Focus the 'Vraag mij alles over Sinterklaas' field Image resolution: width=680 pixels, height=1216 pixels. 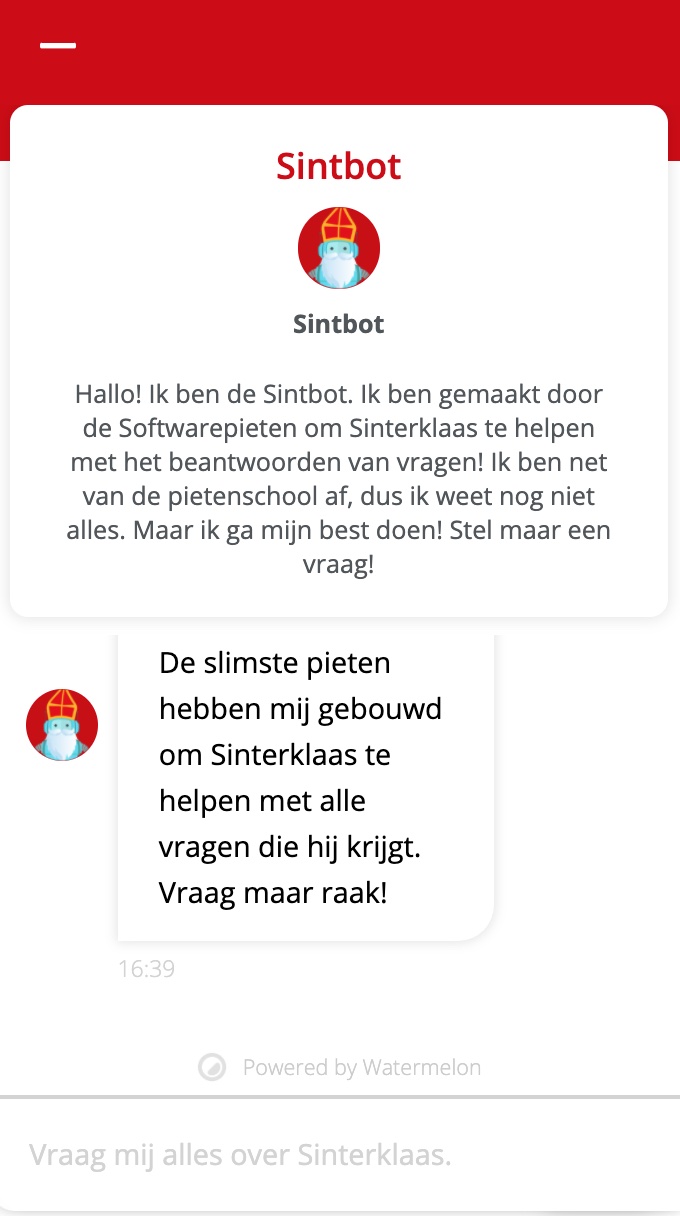coord(340,1155)
